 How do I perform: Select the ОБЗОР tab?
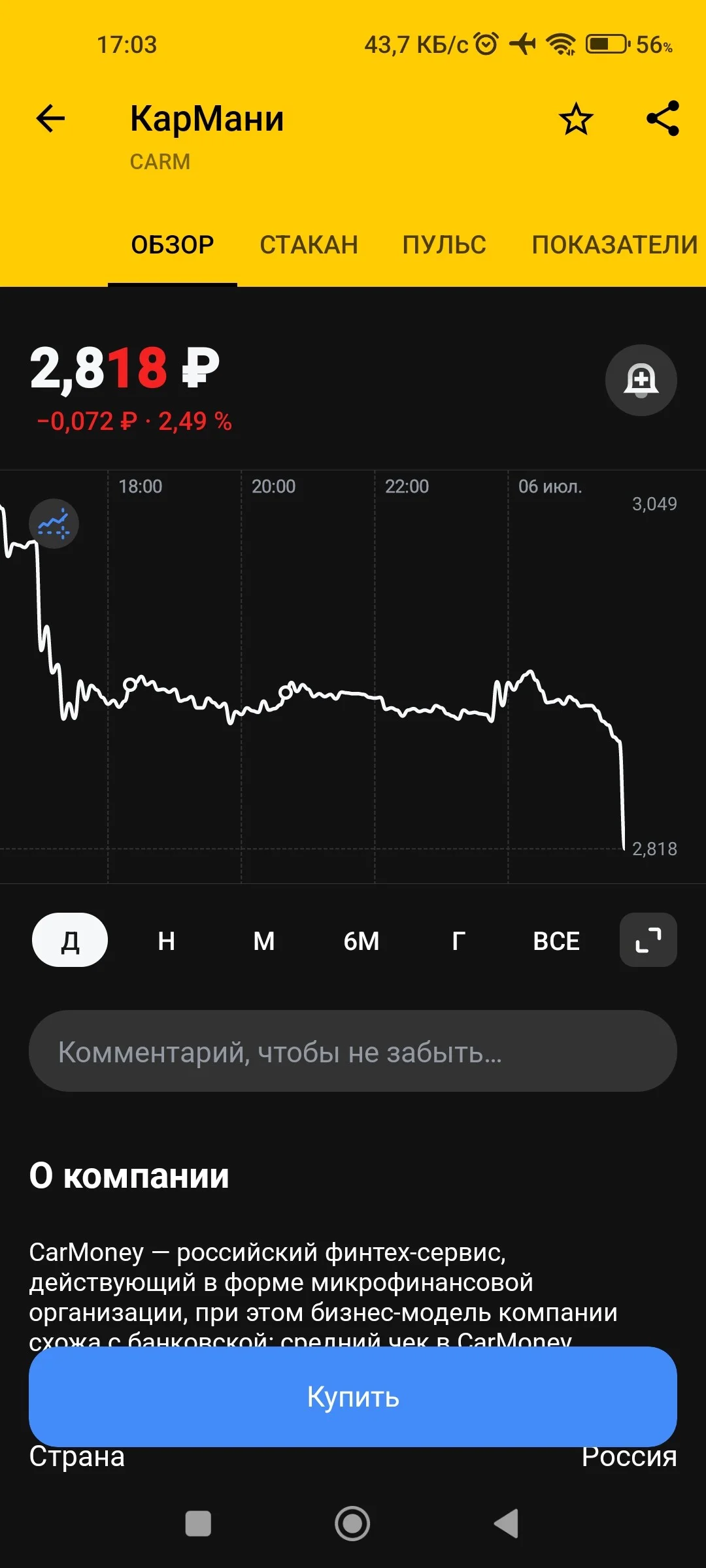coord(173,245)
